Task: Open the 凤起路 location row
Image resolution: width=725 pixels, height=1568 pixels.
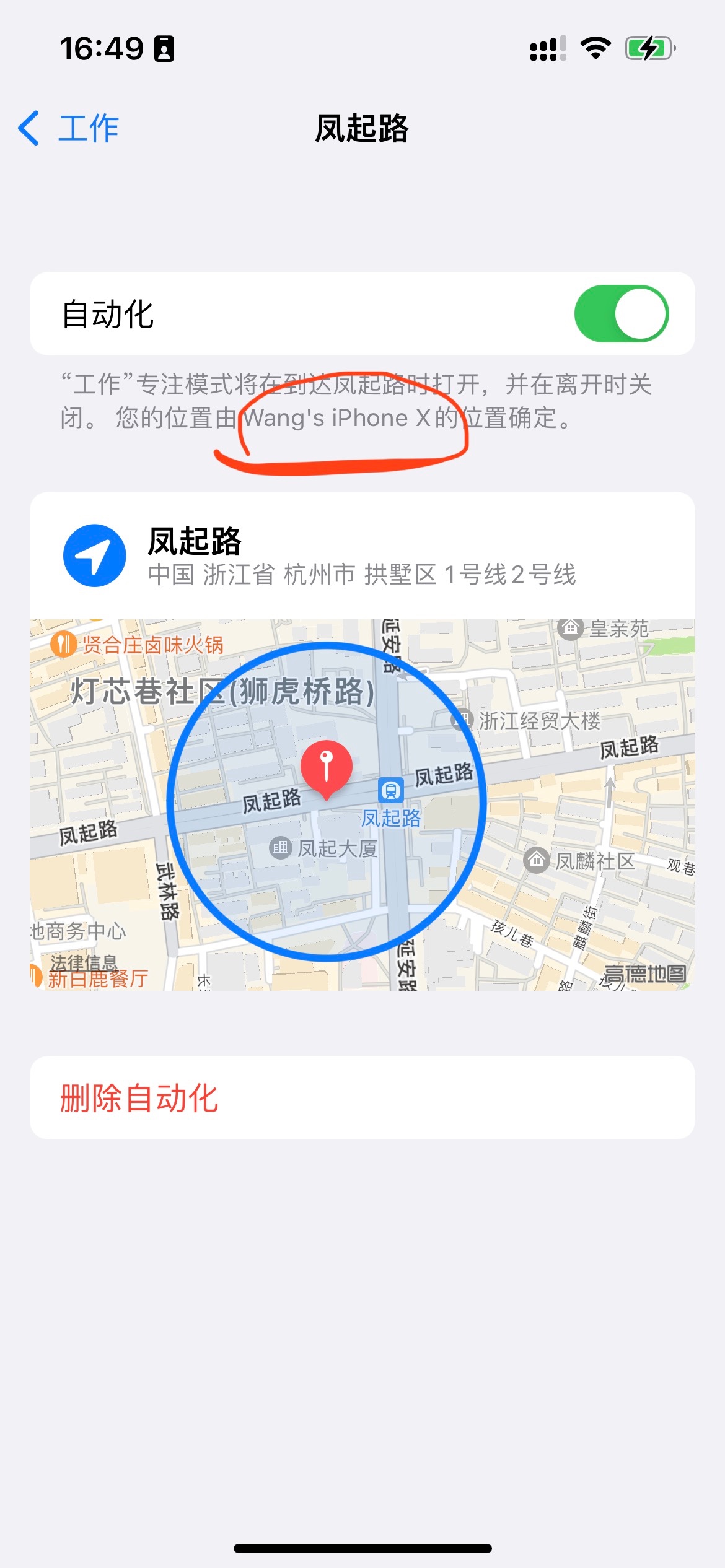Action: (x=362, y=555)
